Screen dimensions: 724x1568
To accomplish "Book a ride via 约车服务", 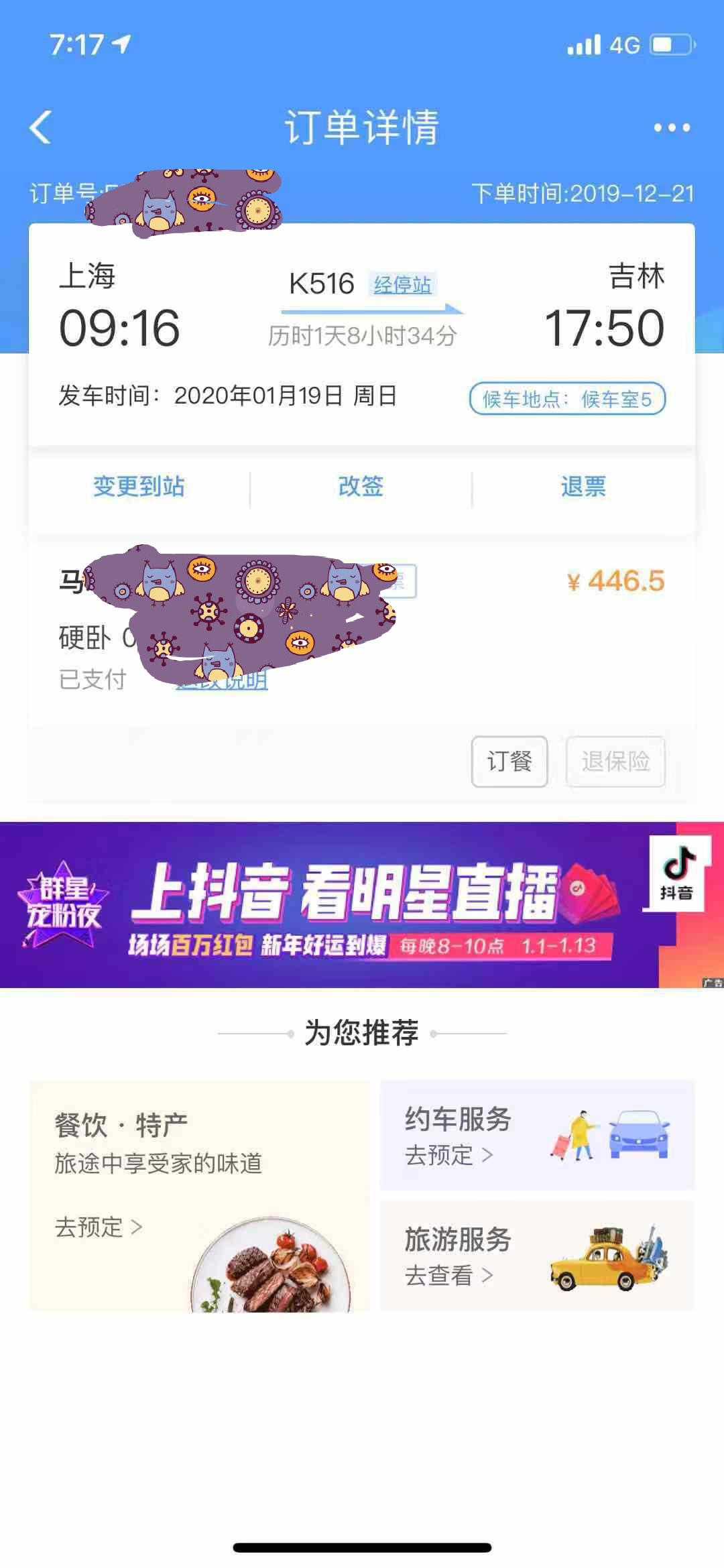I will [x=537, y=1135].
